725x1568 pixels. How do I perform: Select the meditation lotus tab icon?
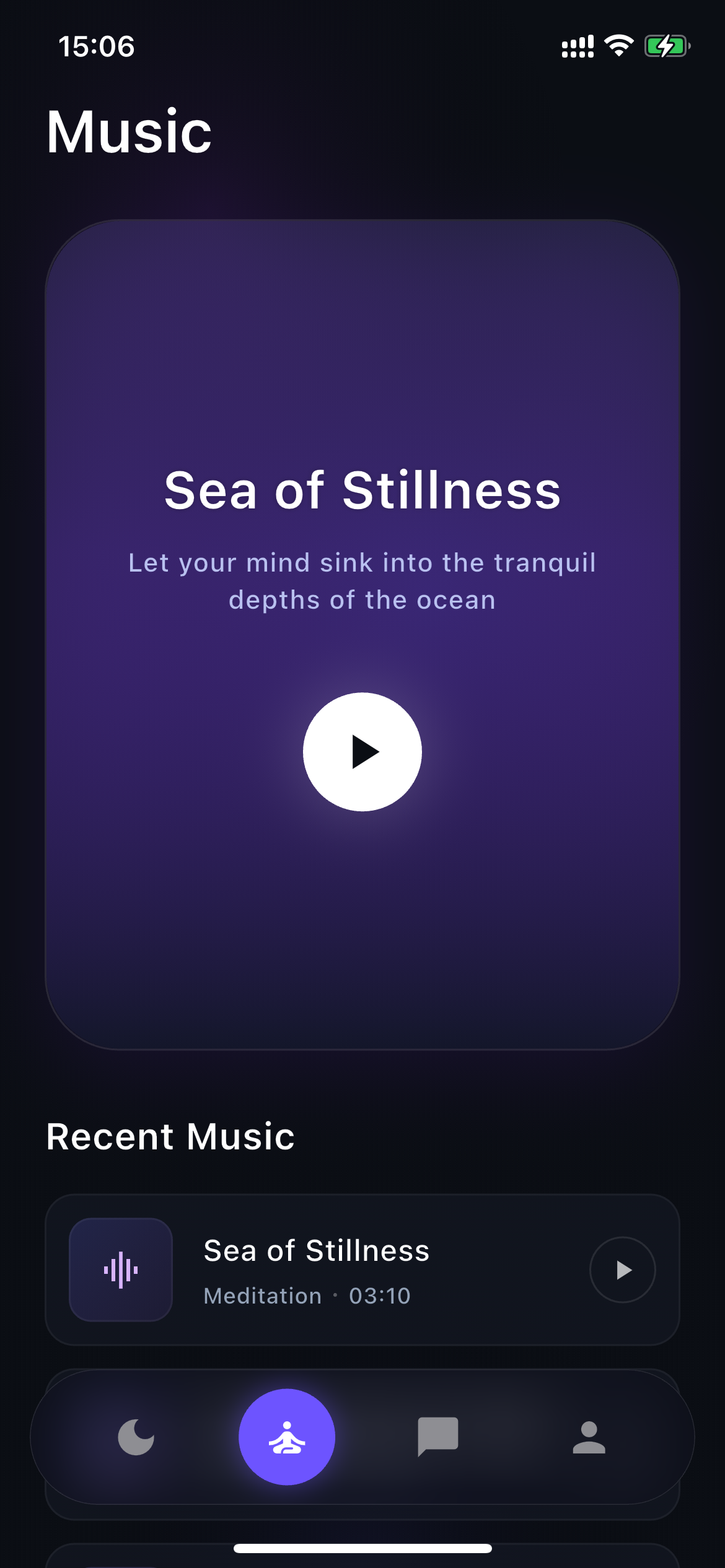point(288,1438)
